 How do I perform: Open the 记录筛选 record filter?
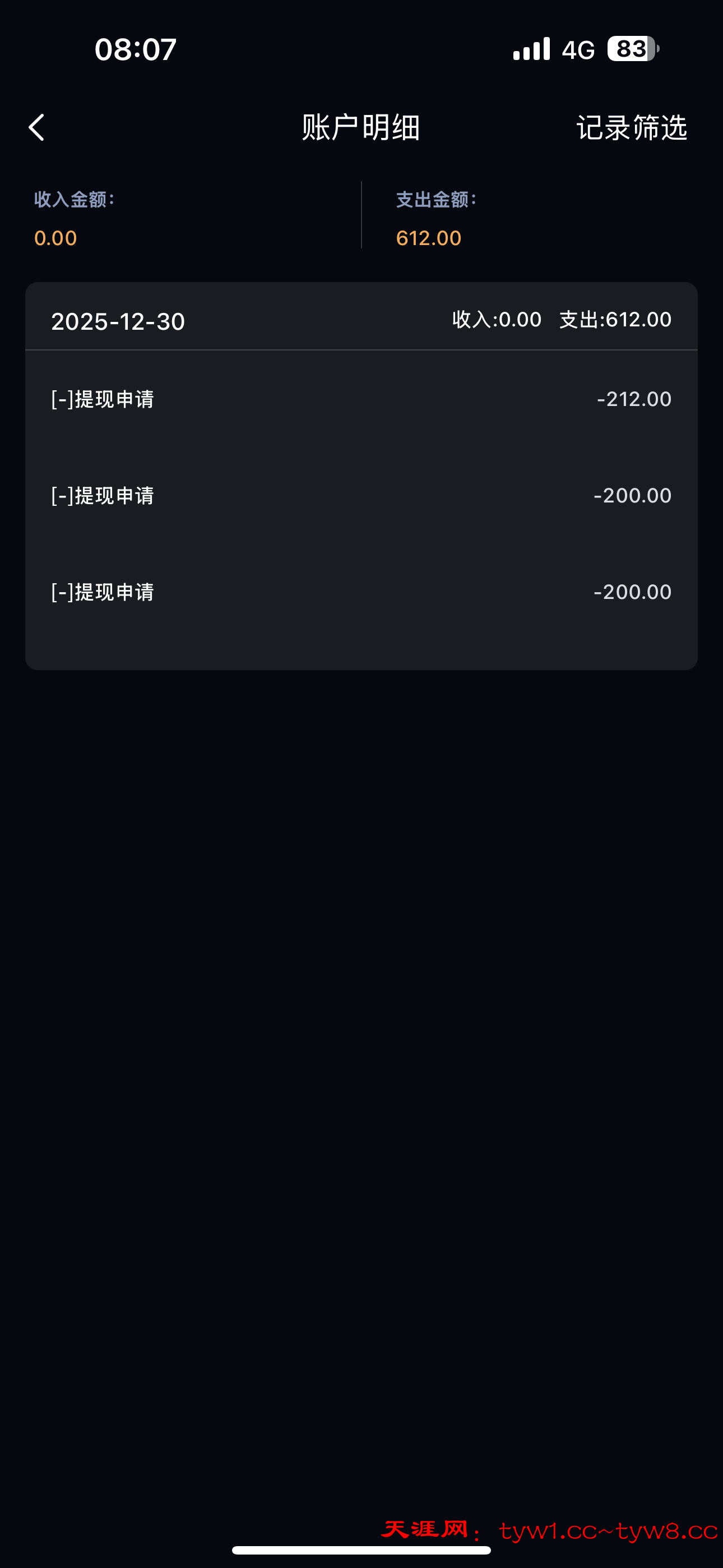click(x=631, y=128)
